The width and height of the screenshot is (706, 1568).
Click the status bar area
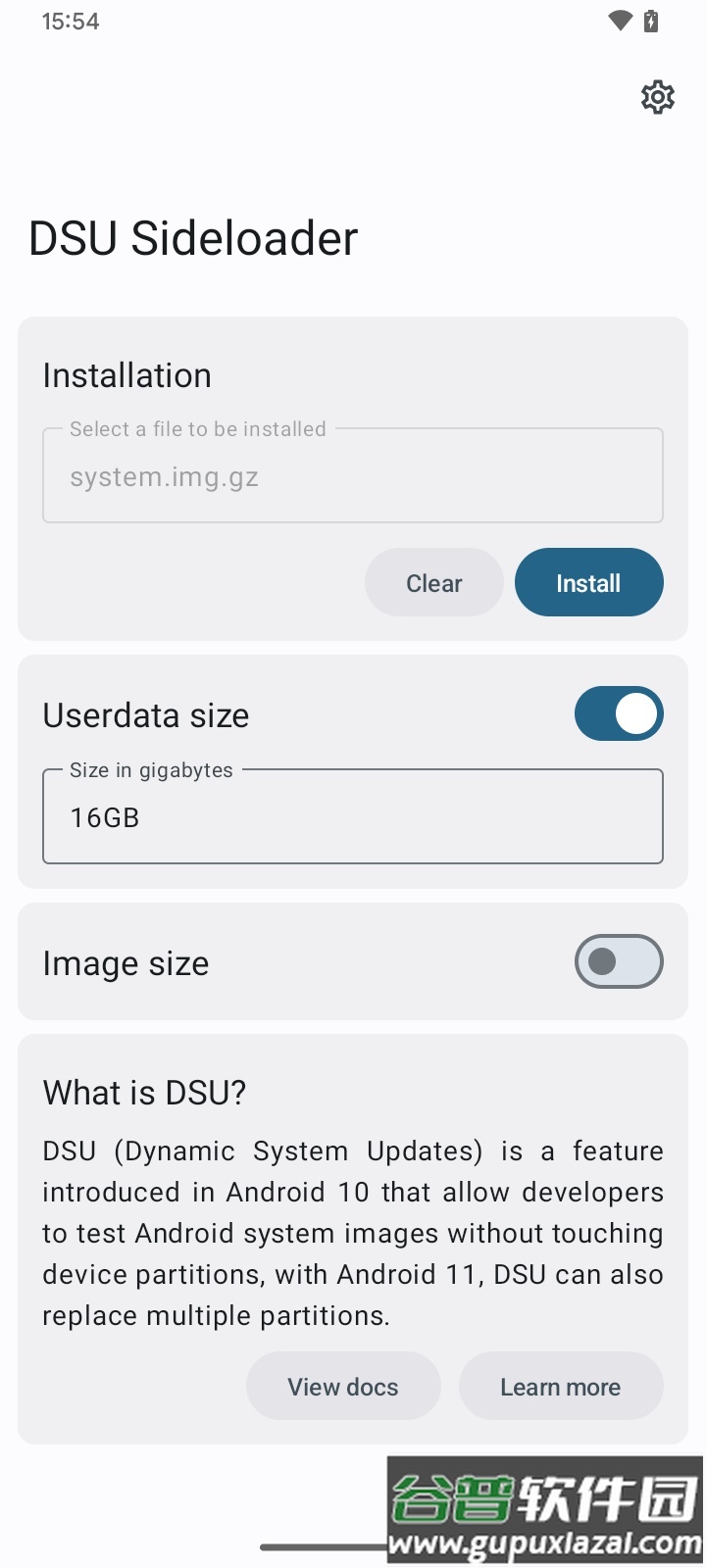pos(353,20)
